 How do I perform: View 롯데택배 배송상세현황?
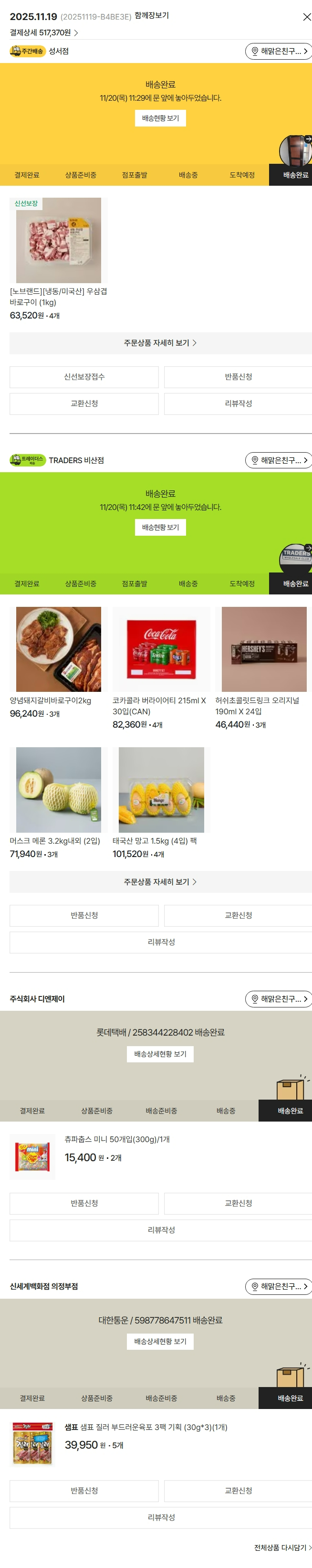tap(160, 1054)
